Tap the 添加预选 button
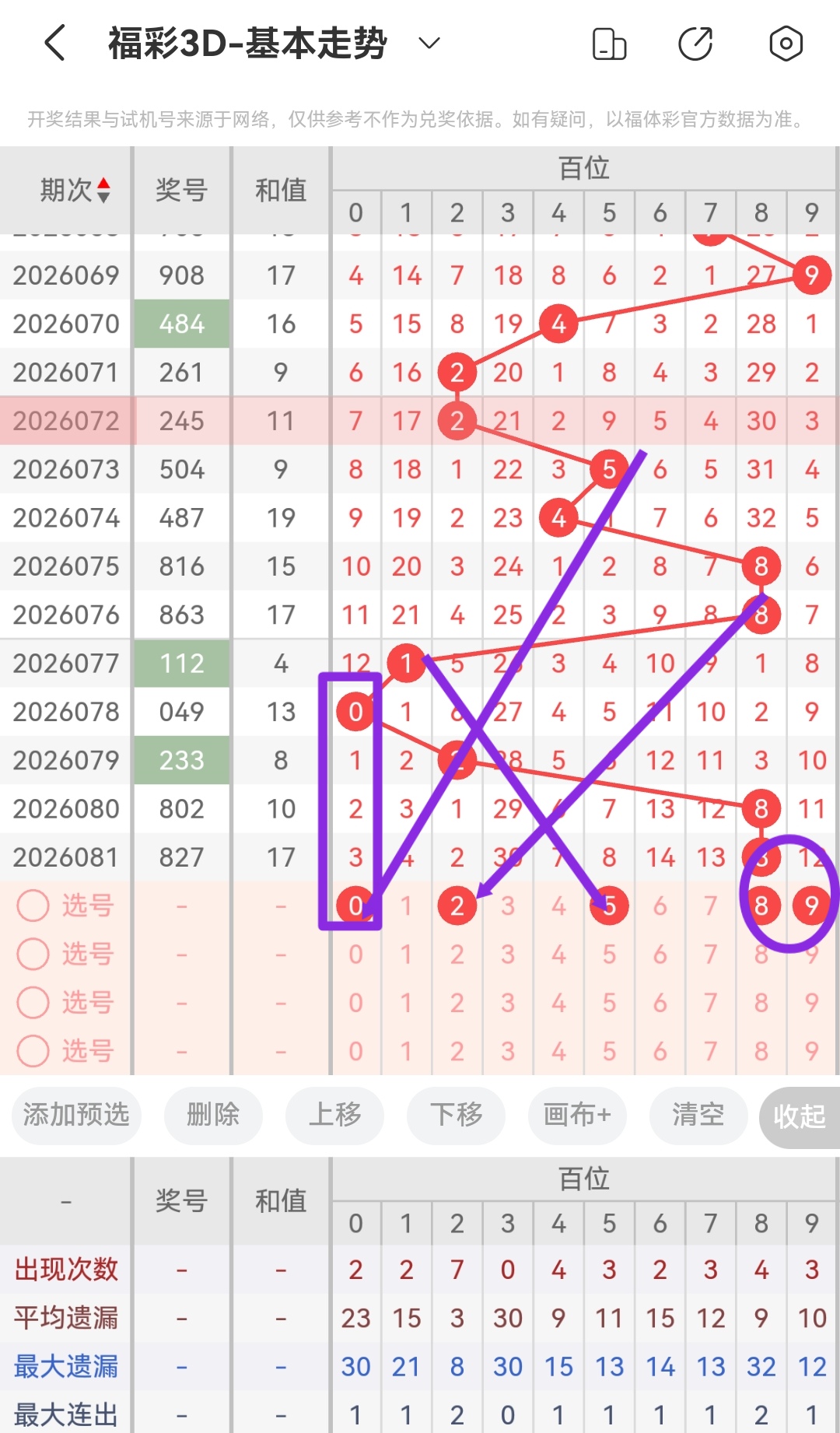The height and width of the screenshot is (1433, 840). (x=75, y=1116)
